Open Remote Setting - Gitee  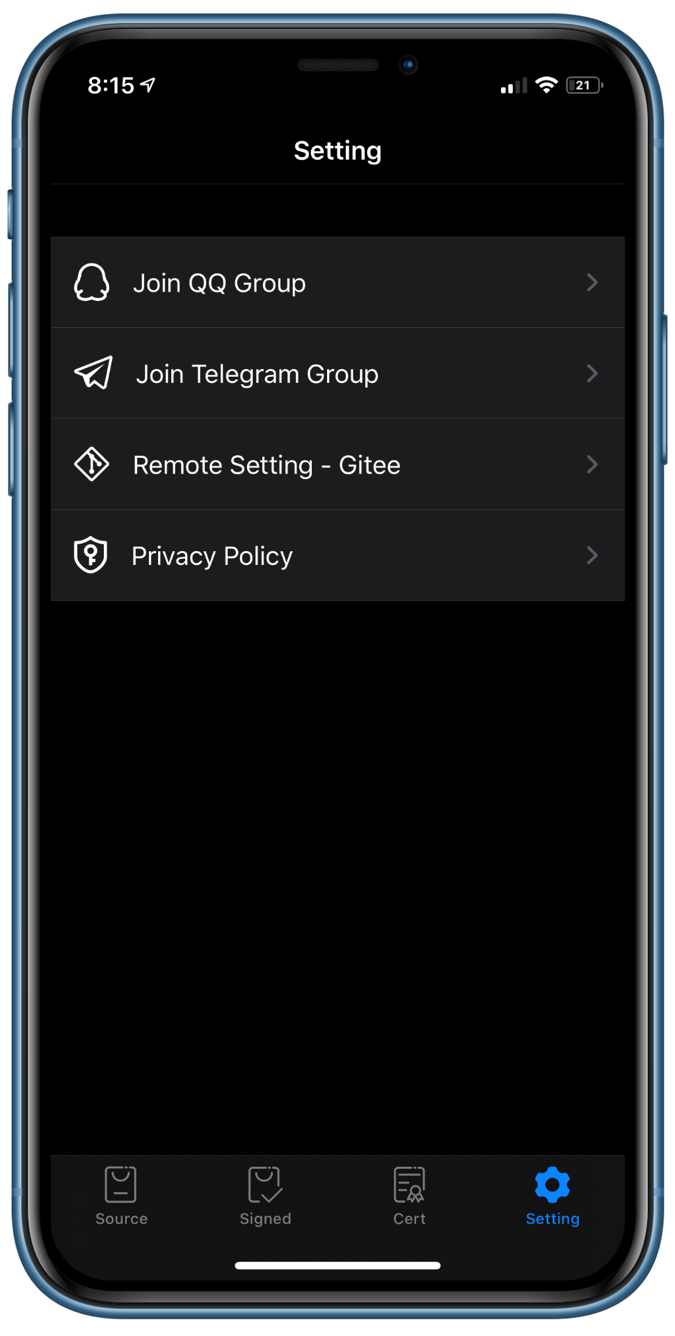pyautogui.click(x=337, y=465)
